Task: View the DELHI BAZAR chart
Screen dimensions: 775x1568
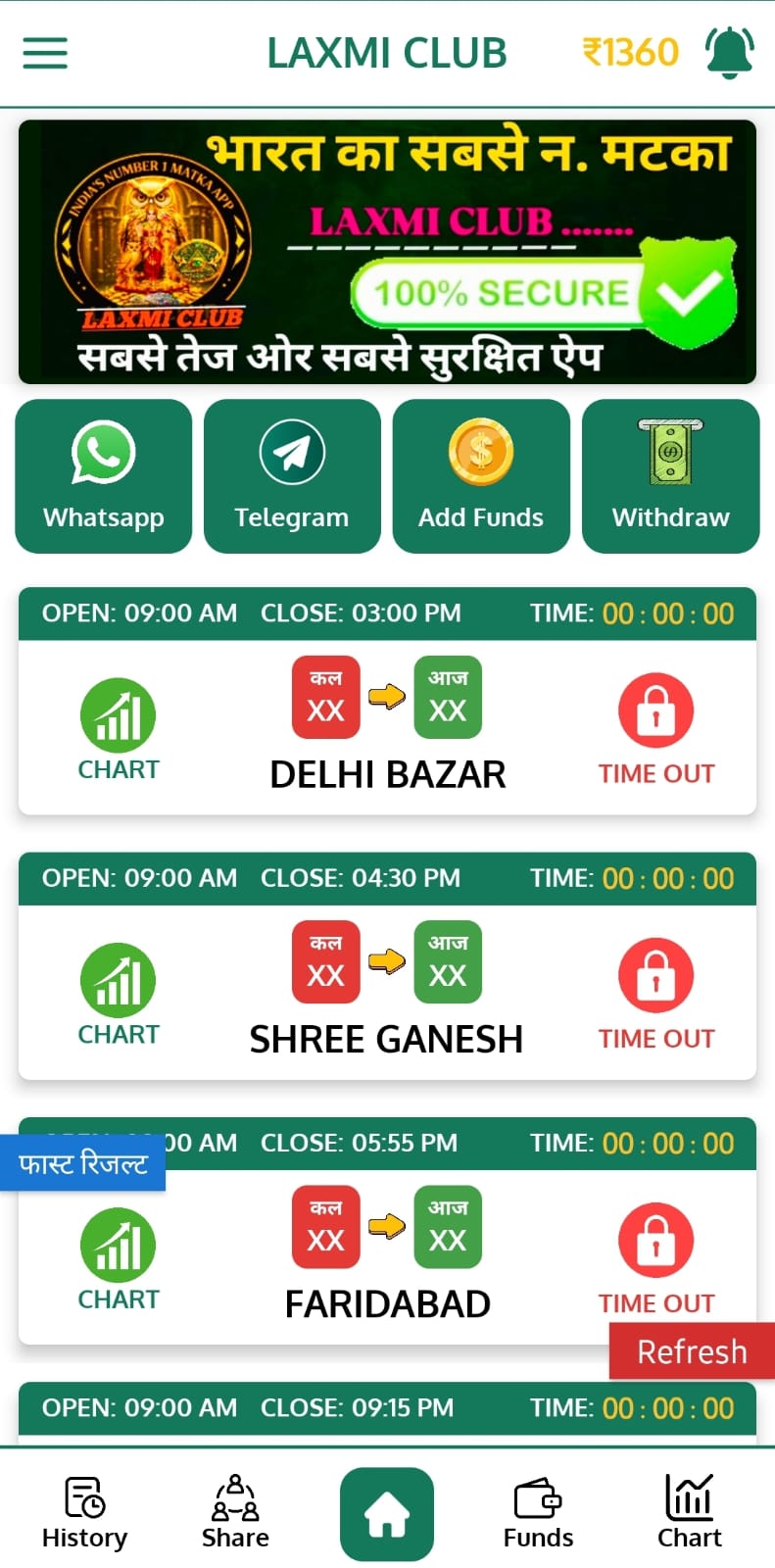Action: pos(118,728)
